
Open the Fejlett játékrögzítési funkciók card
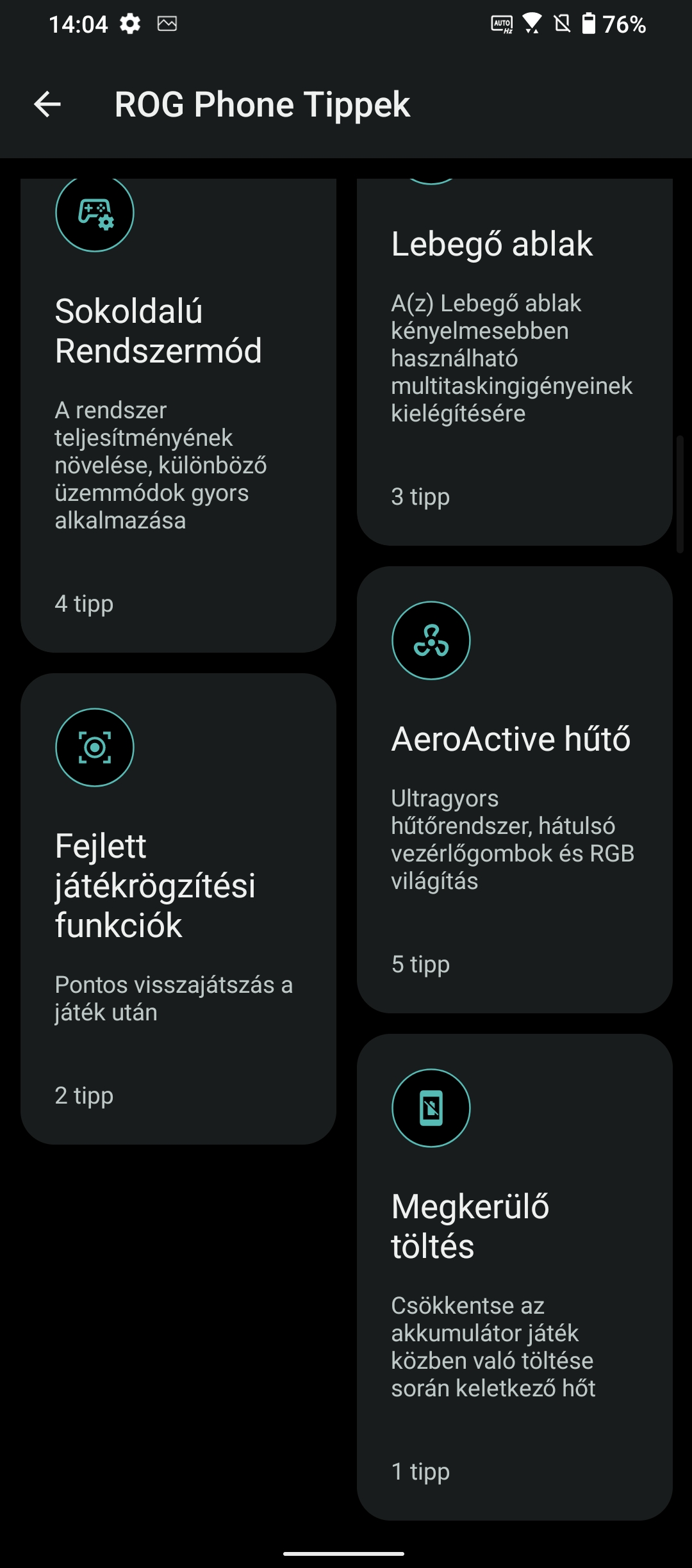pyautogui.click(x=178, y=909)
